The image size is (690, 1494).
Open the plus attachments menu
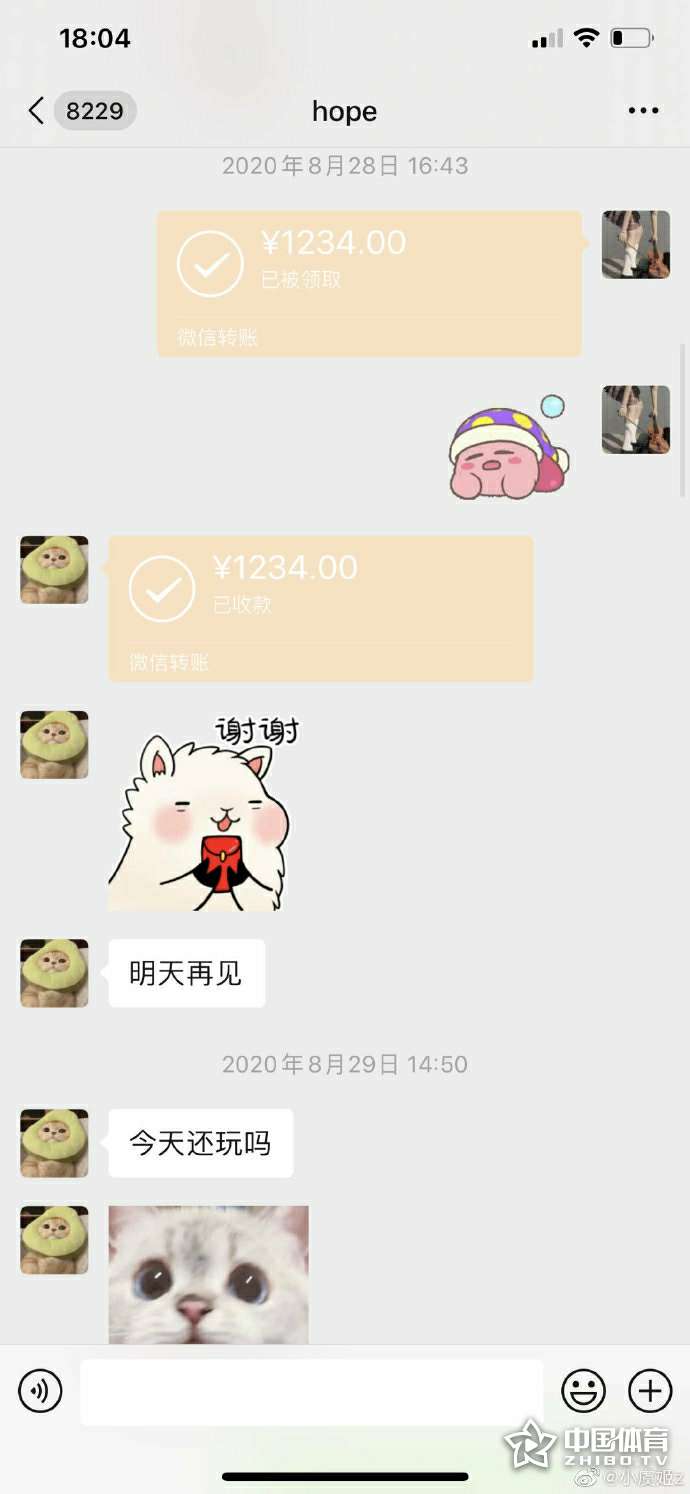[x=650, y=1391]
